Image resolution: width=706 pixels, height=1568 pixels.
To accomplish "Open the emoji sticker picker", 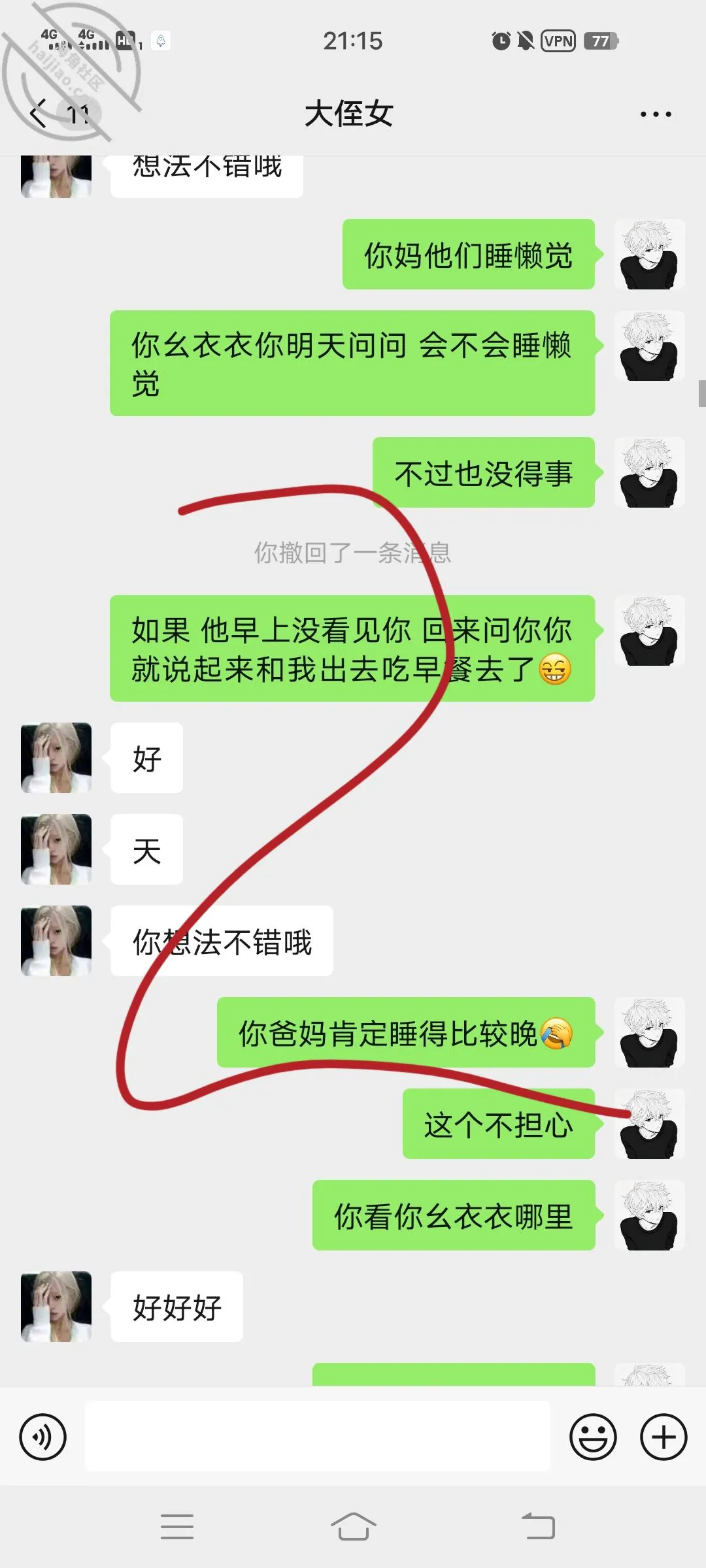I will 593,1437.
